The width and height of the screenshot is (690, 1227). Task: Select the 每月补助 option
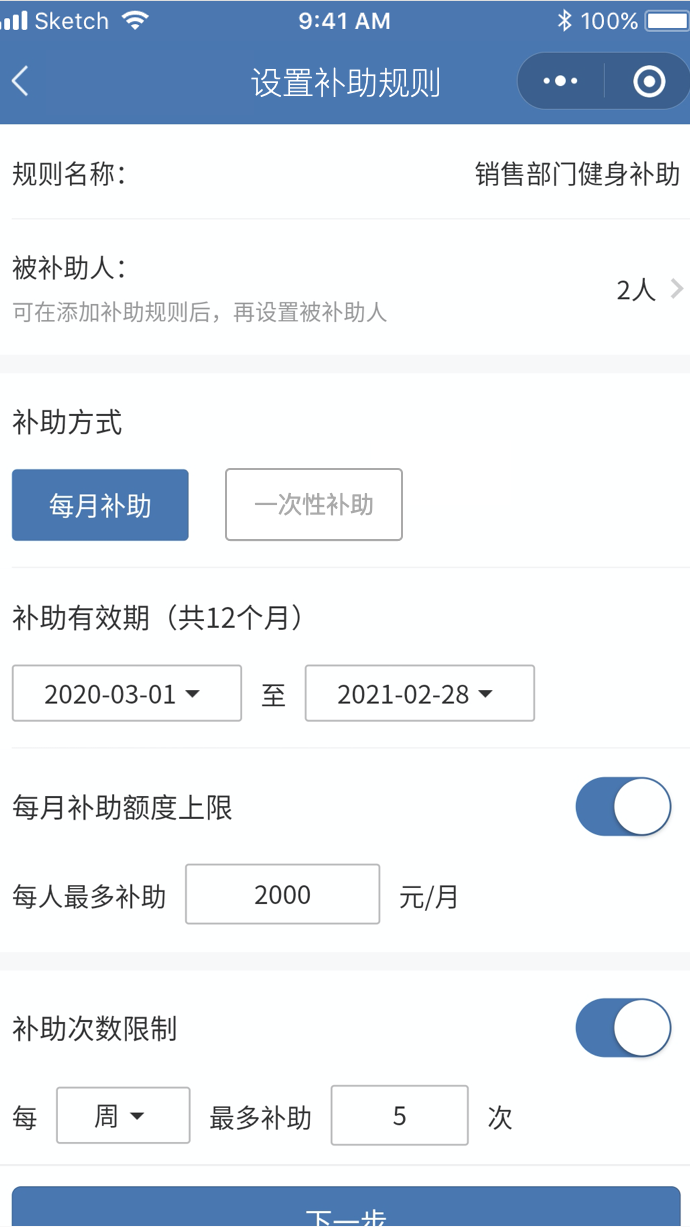tap(100, 505)
